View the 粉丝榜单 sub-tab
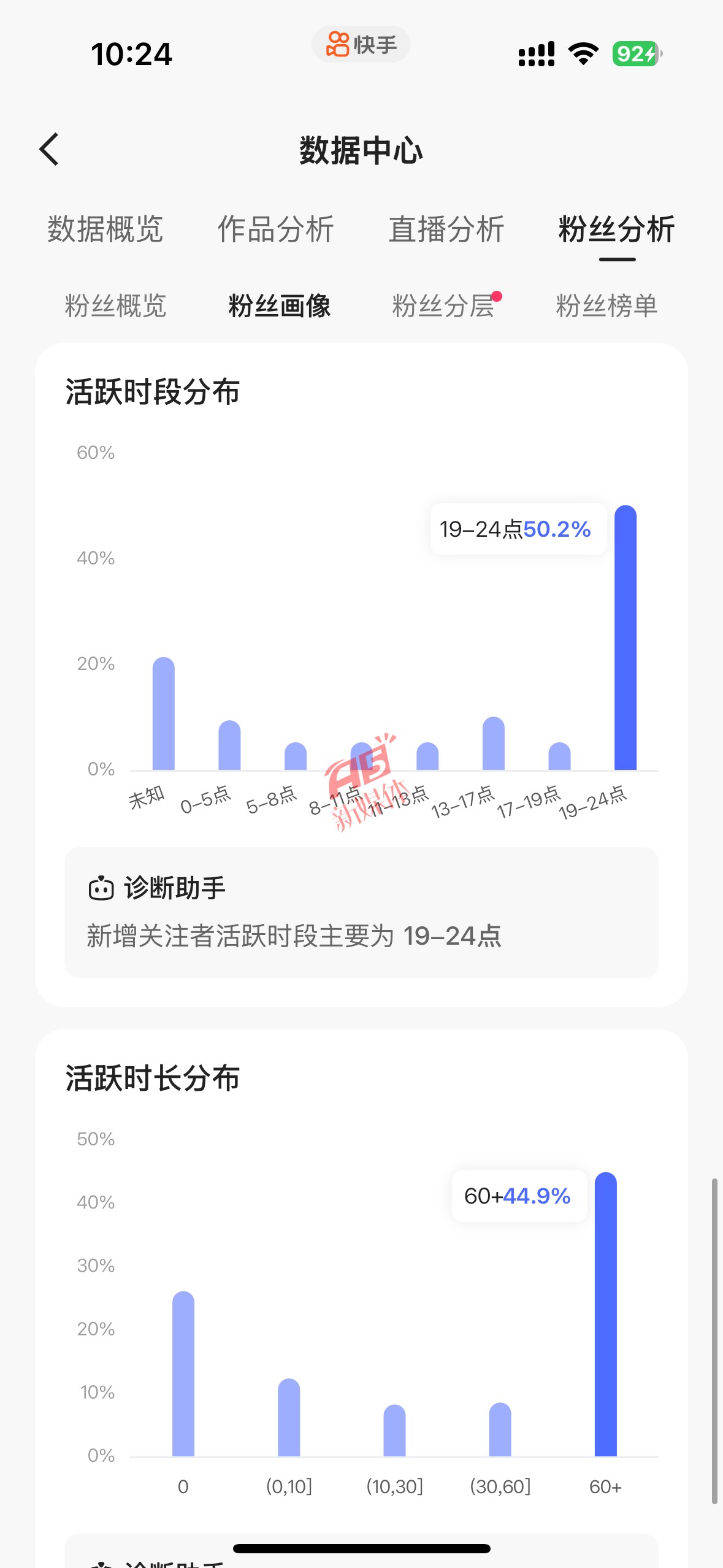This screenshot has height=1568, width=723. tap(607, 306)
